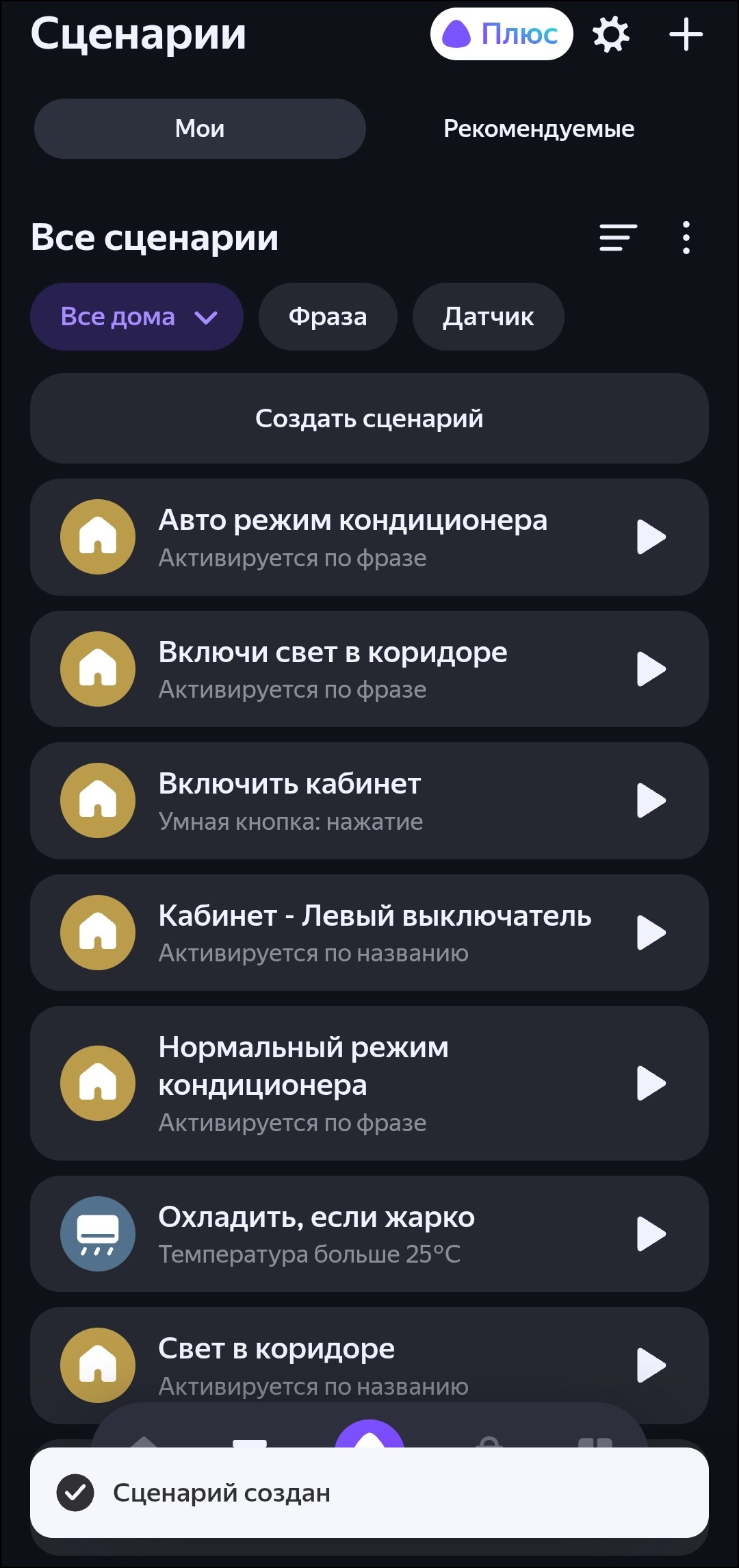Open scenario Авто режим кондиционера
739x1568 pixels.
[x=352, y=538]
